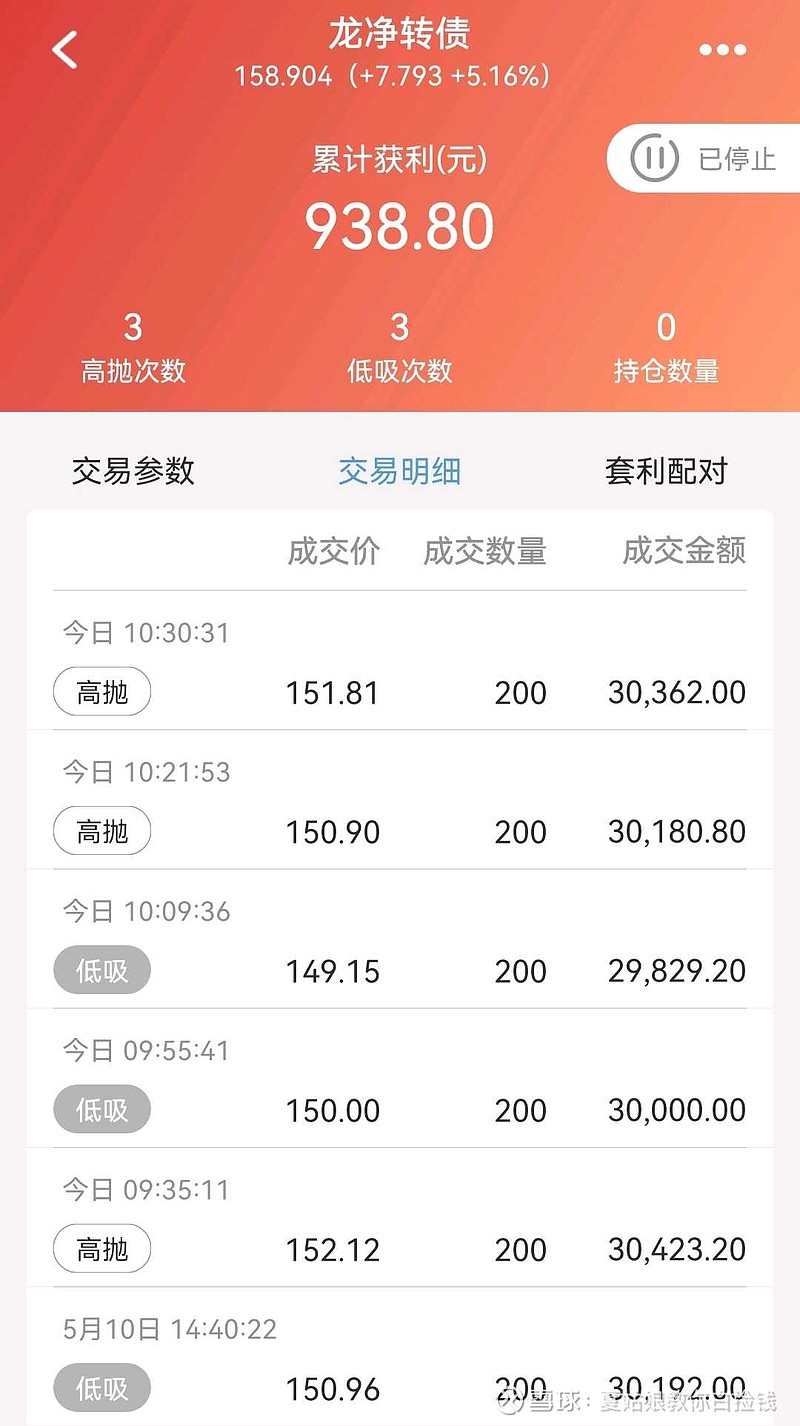Tap the 累计获利 amount 938.80

tap(399, 225)
